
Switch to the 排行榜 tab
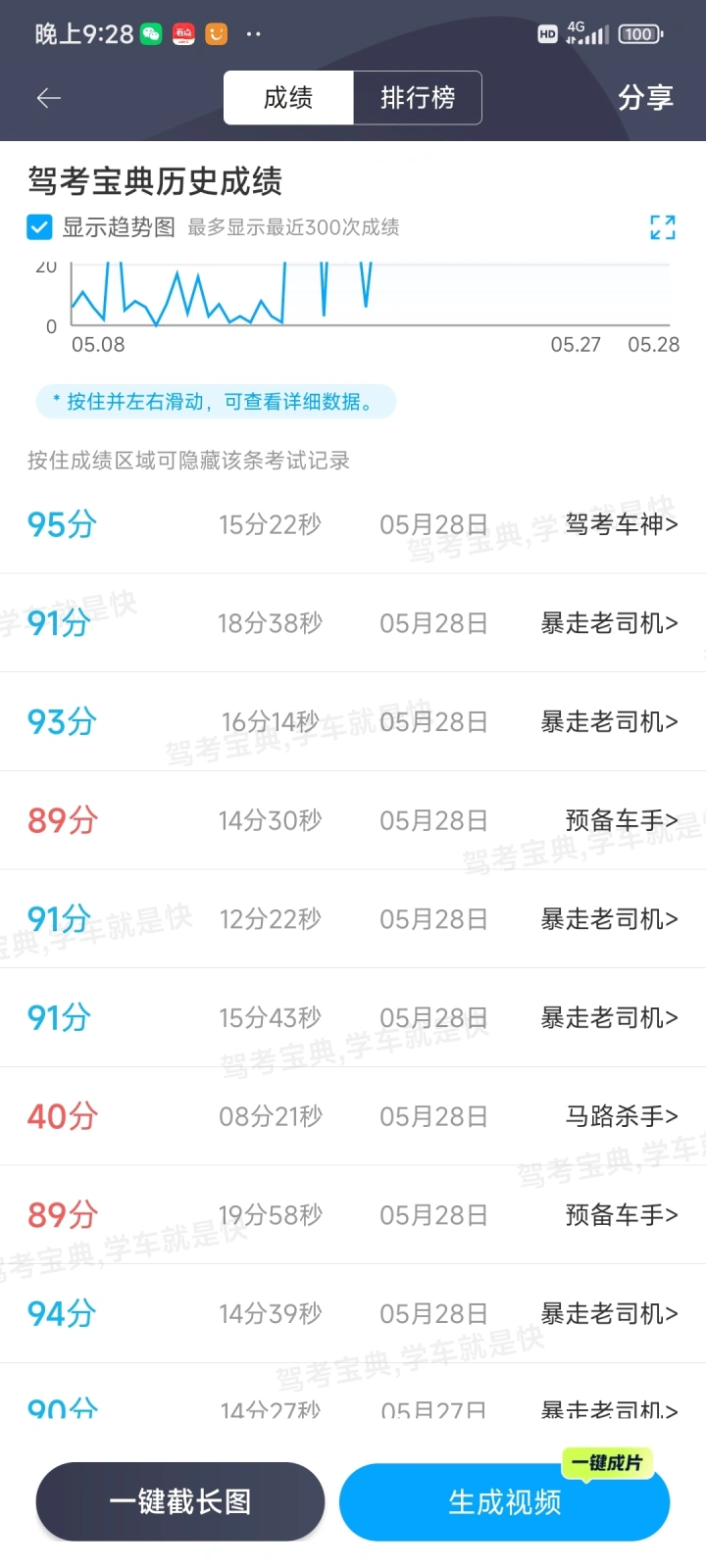418,98
